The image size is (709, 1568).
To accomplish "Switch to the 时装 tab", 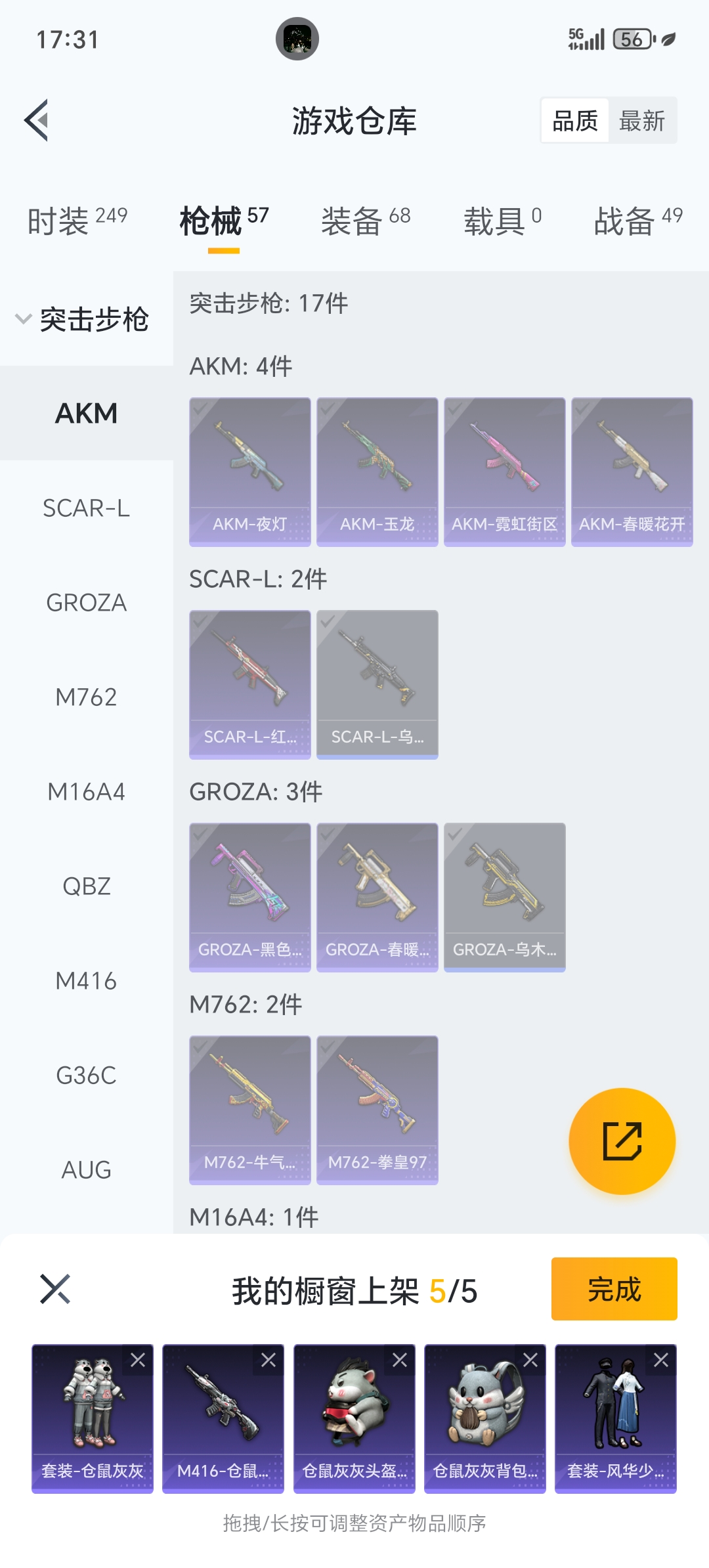I will pyautogui.click(x=77, y=221).
